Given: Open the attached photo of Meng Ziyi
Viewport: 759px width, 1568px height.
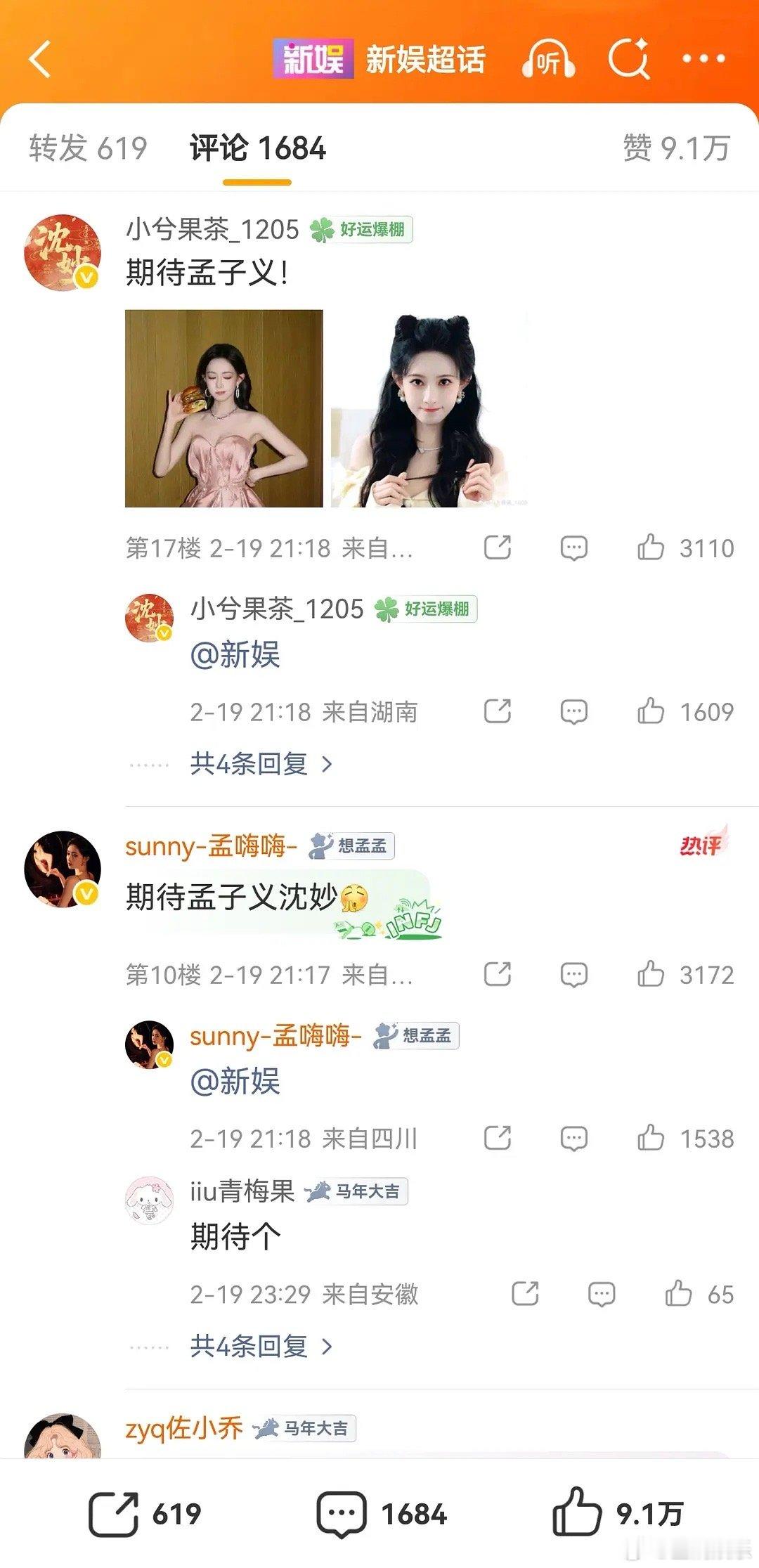Looking at the screenshot, I should pos(323,406).
